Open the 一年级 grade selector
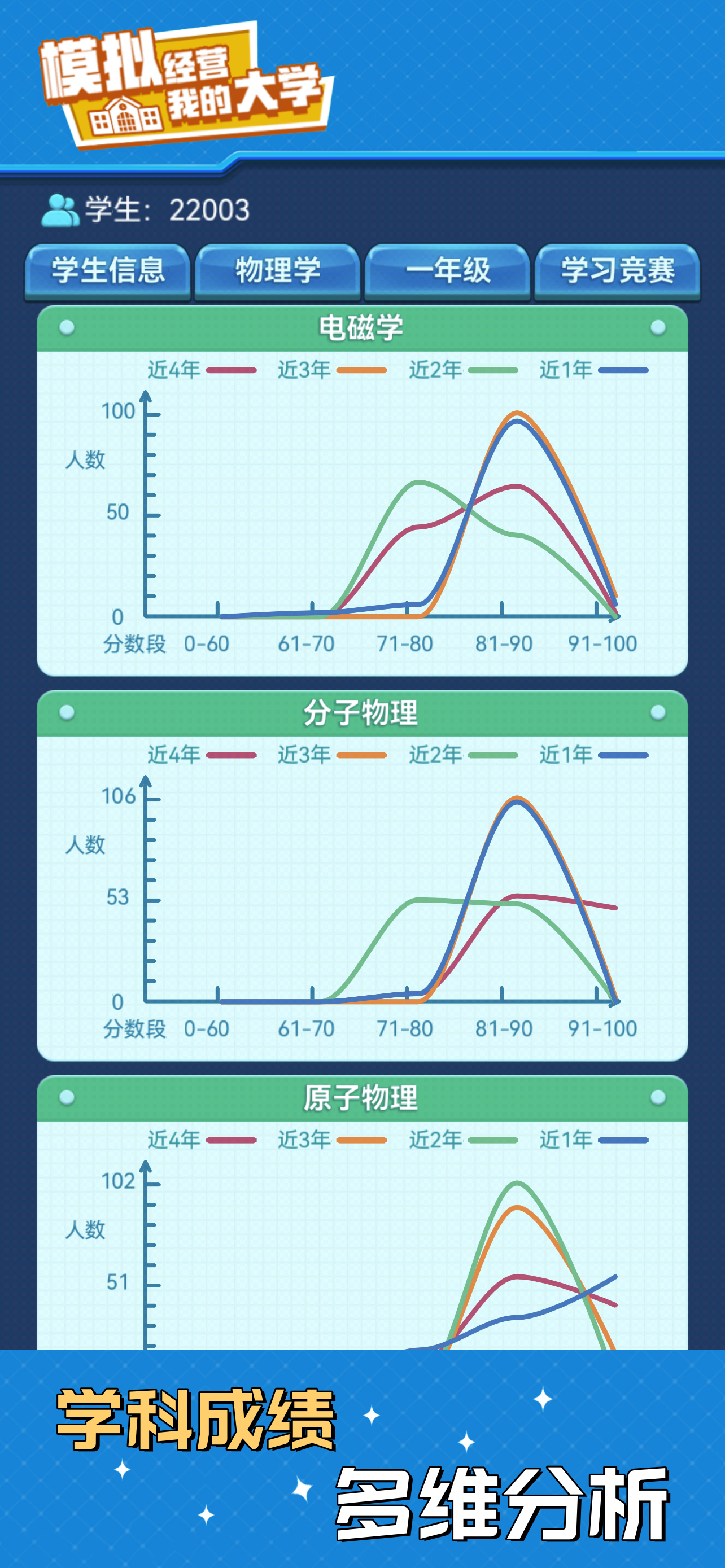 [x=449, y=273]
